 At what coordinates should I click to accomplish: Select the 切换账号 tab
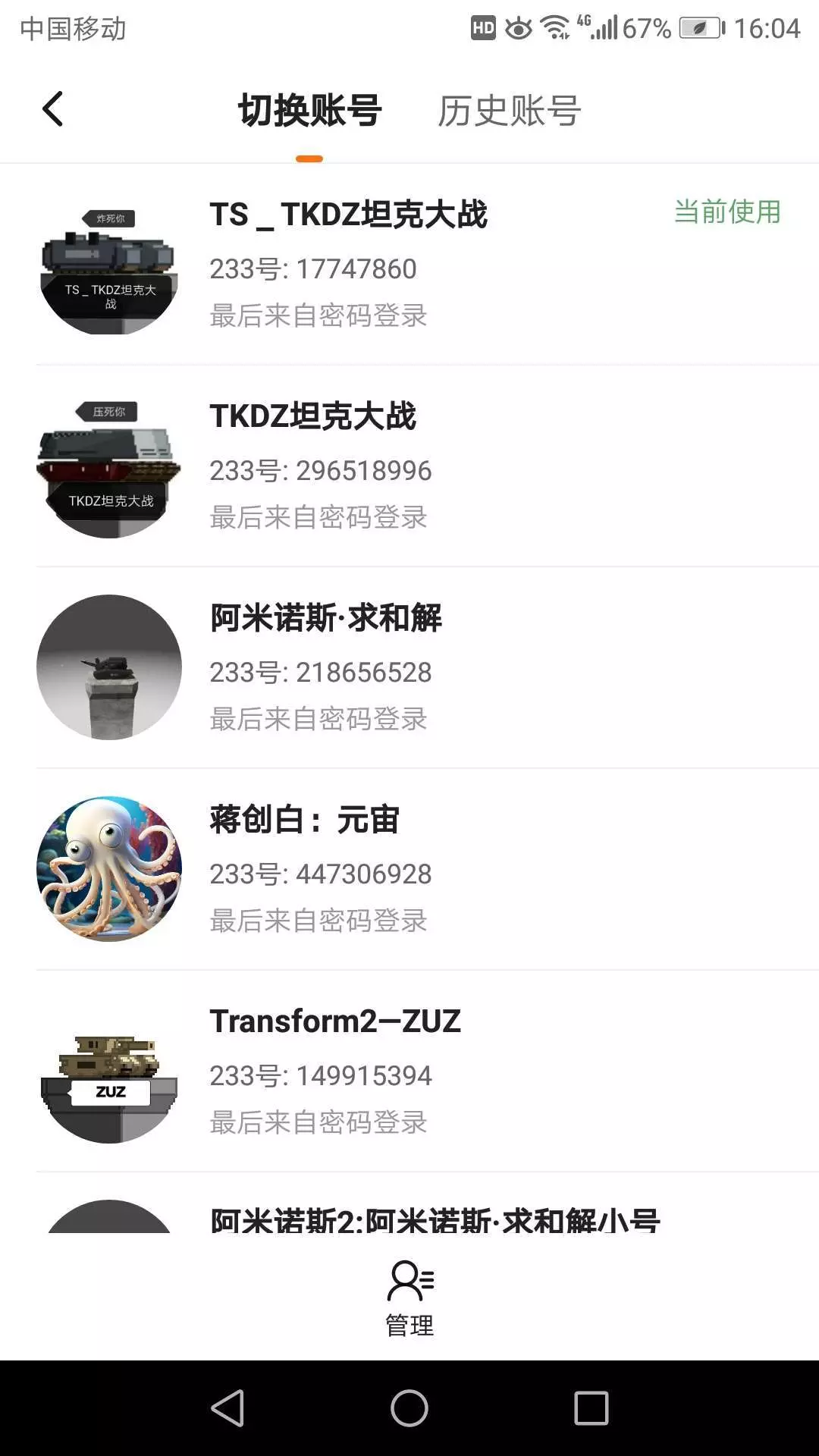[x=309, y=111]
